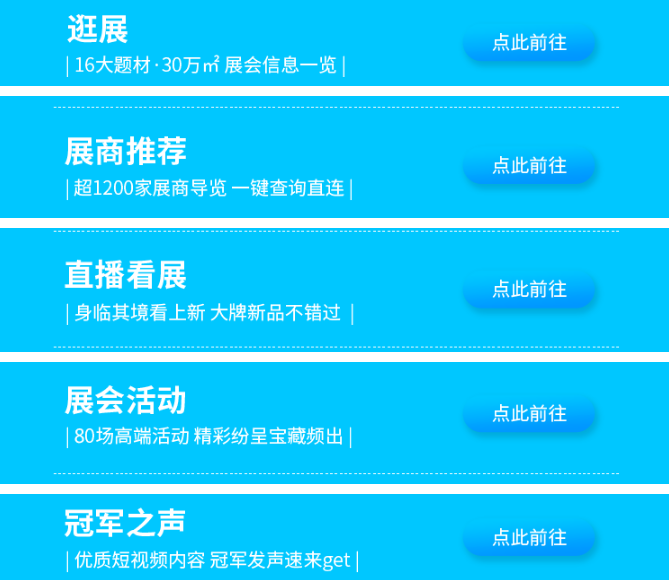This screenshot has width=669, height=580.
Task: Select 点此前往 beside 展会活动
Action: [529, 414]
